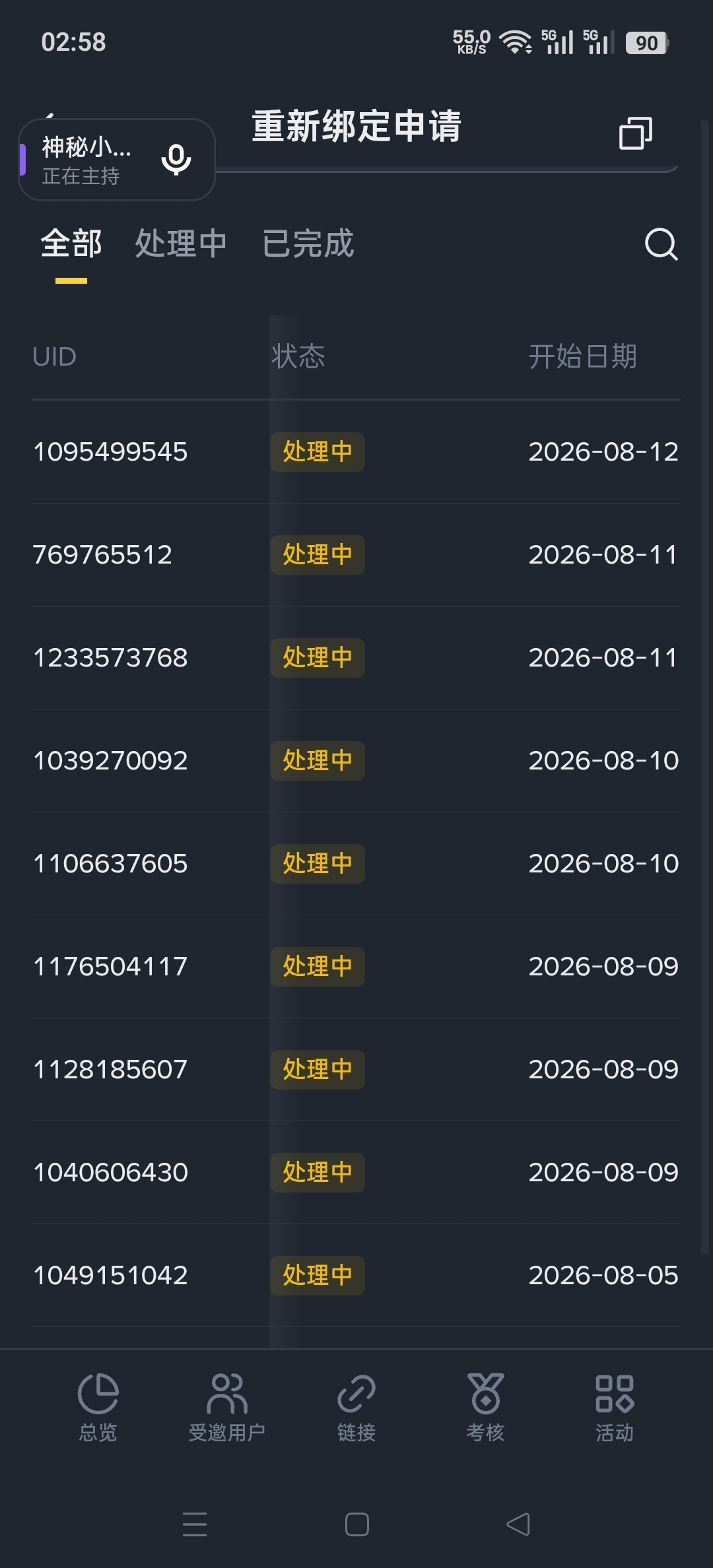Tap the system back triangle button
Viewport: 713px width, 1568px height.
518,1524
